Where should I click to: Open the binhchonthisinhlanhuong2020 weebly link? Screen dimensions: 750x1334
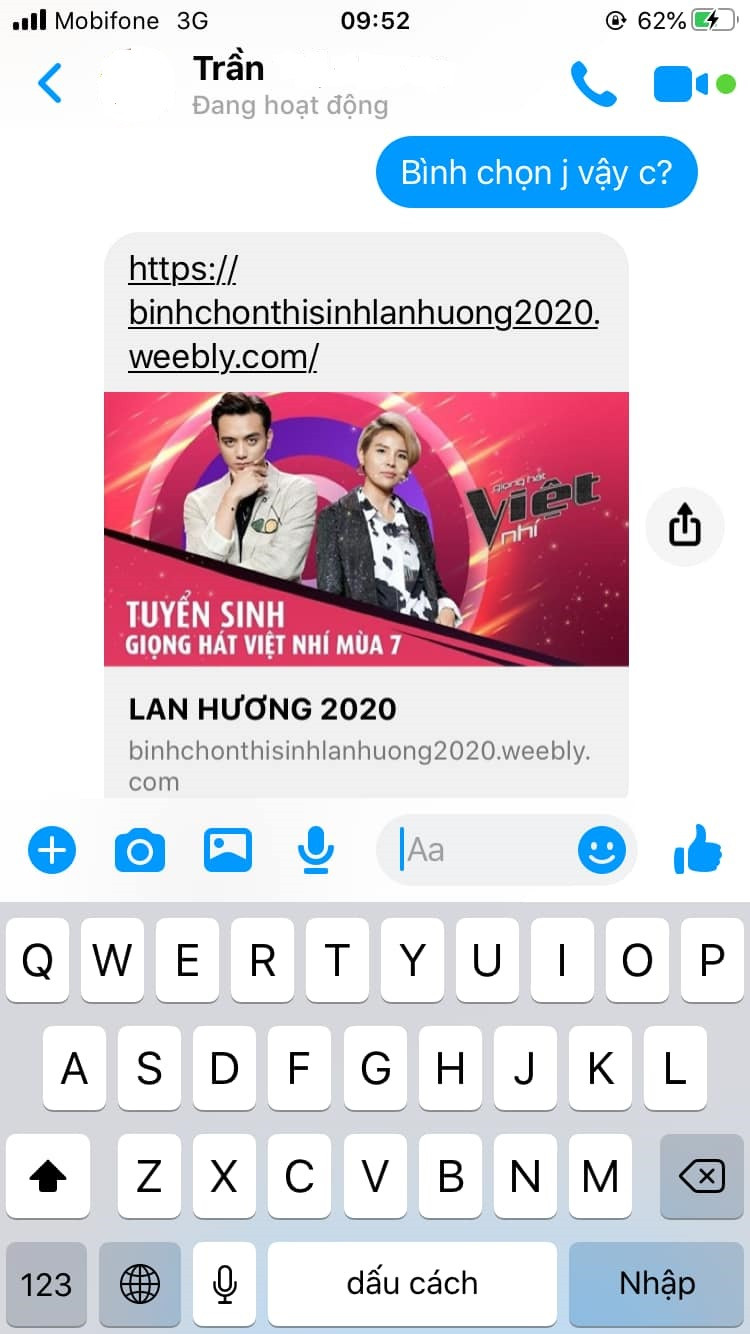363,312
